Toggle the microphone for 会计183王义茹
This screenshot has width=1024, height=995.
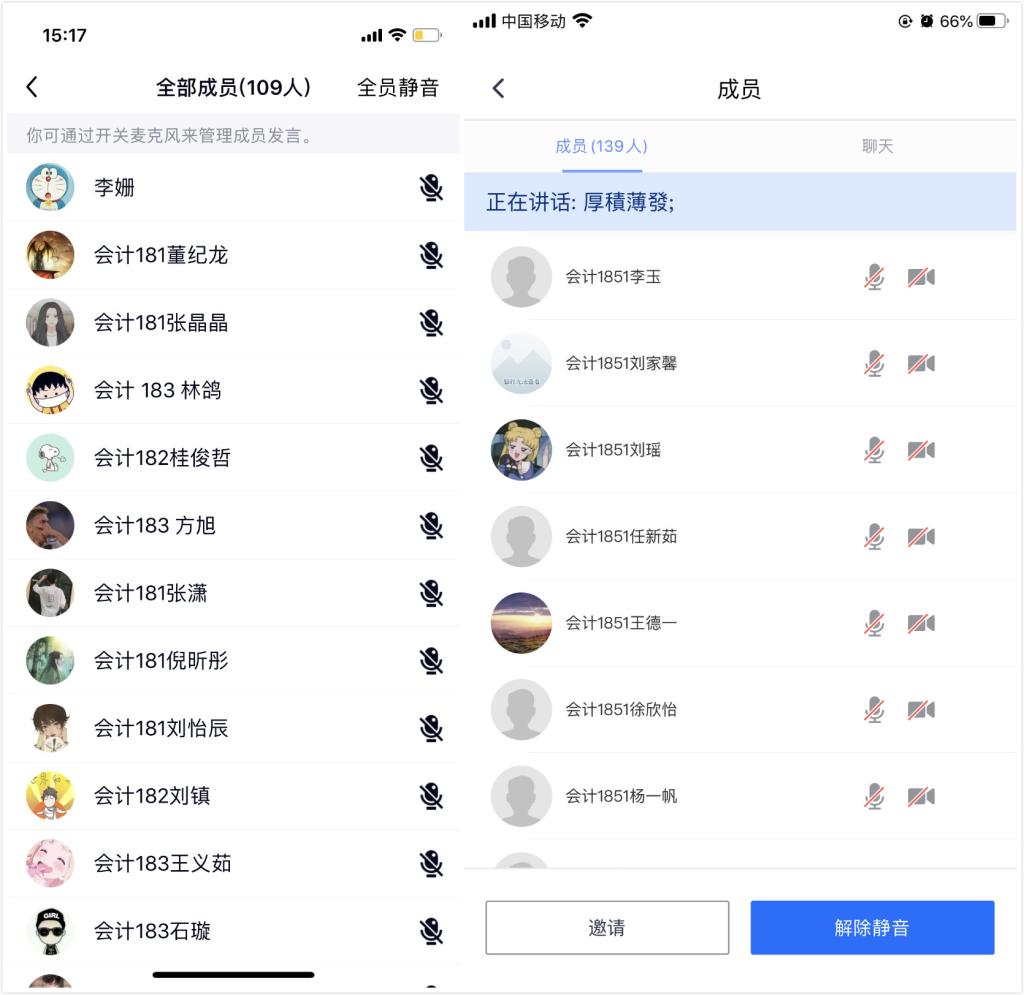pos(431,864)
